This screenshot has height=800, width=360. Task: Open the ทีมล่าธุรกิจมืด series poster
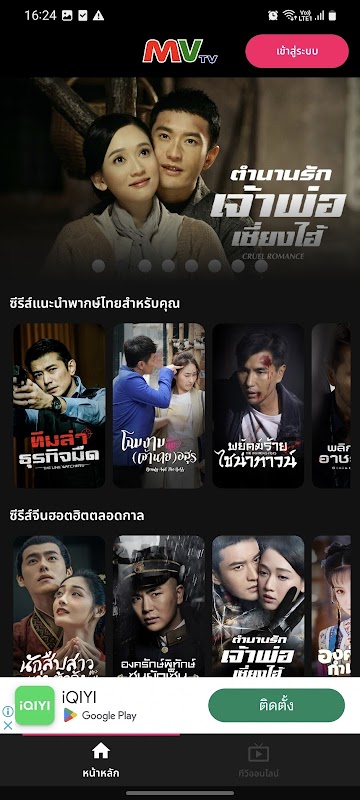click(59, 406)
